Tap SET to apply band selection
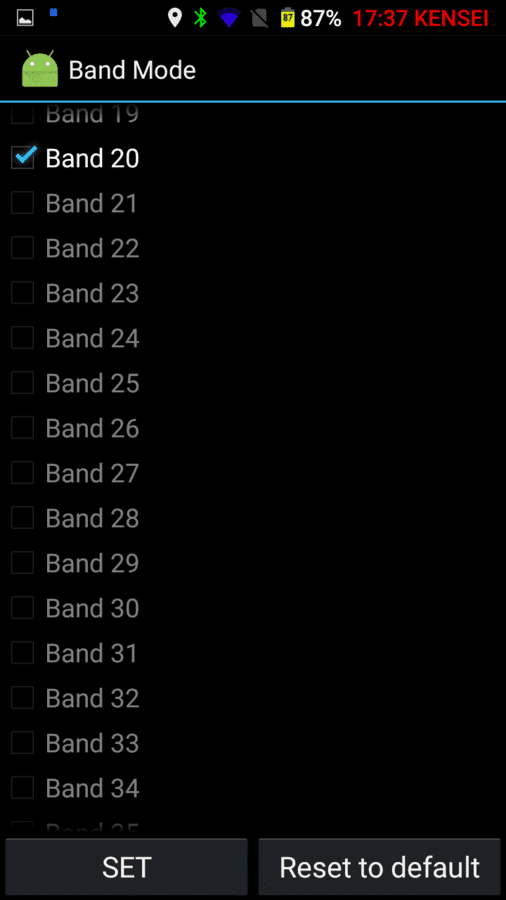Image resolution: width=506 pixels, height=900 pixels. pos(127,867)
